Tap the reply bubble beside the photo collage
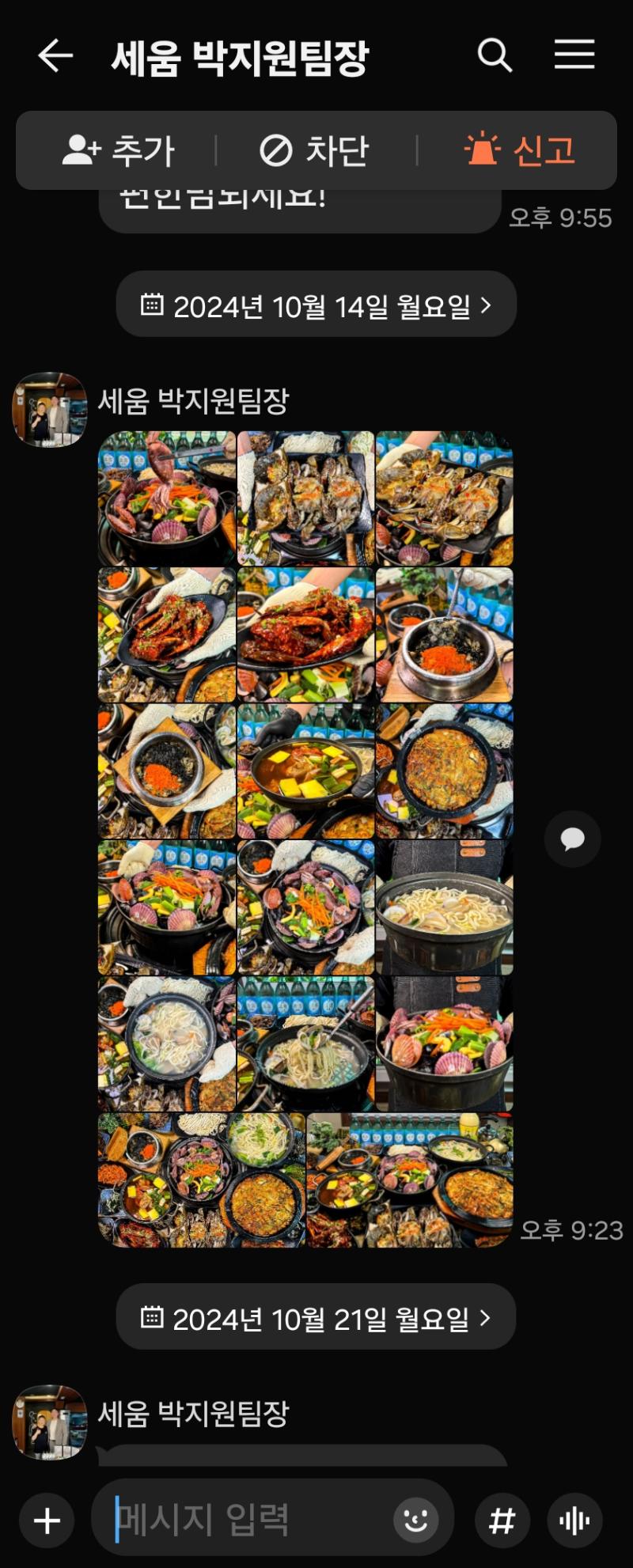Screen dimensions: 633x1568 (x=573, y=839)
